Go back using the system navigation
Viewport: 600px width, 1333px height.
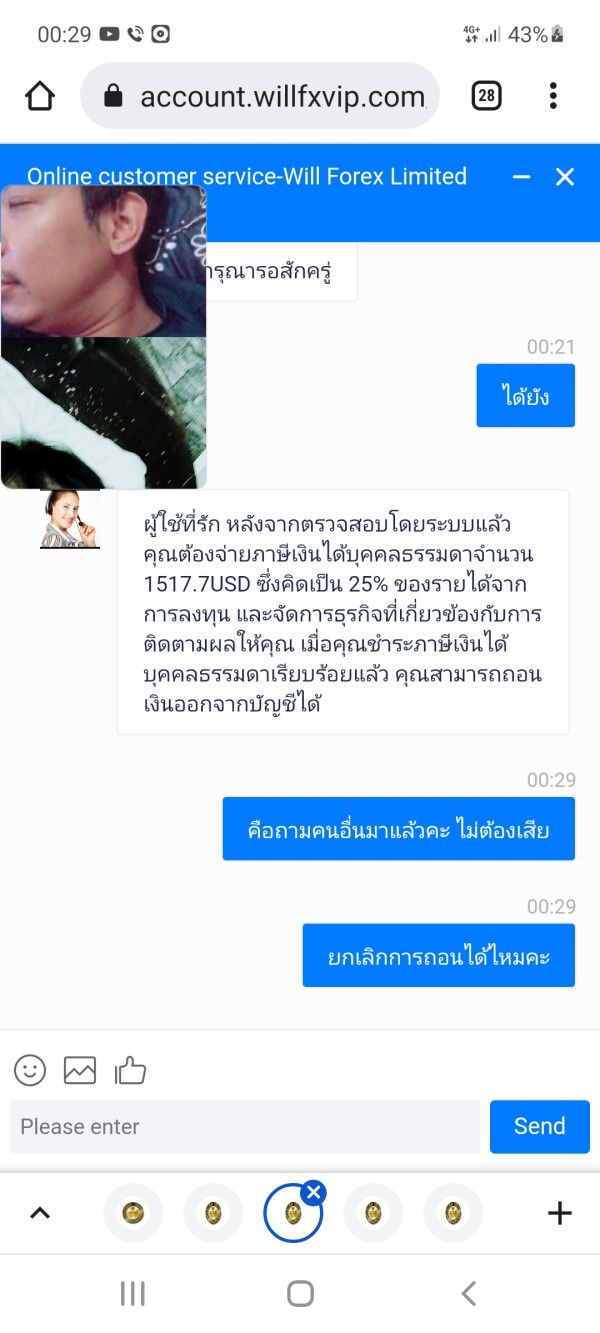pos(468,1293)
